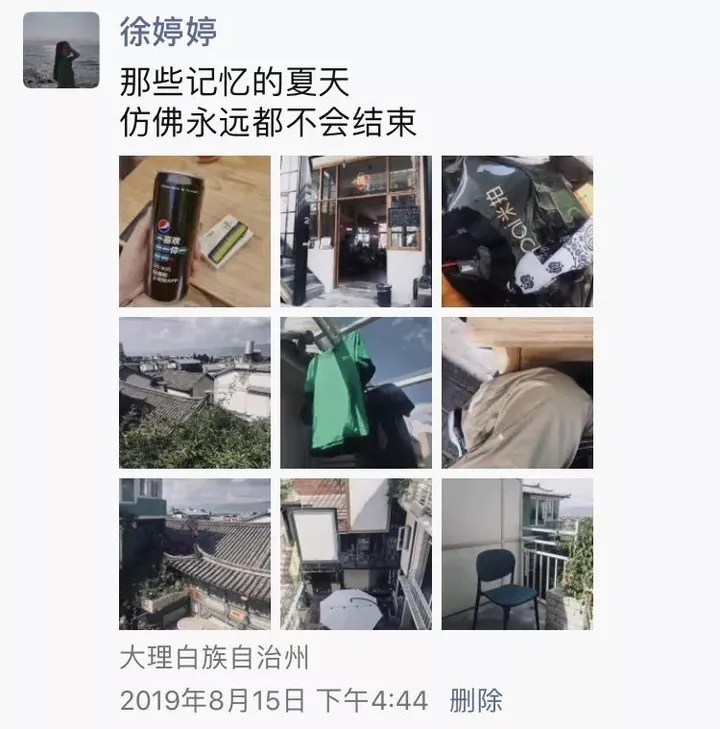The image size is (720, 729).
Task: Tap the 徐婷婷 username link
Action: click(x=168, y=31)
